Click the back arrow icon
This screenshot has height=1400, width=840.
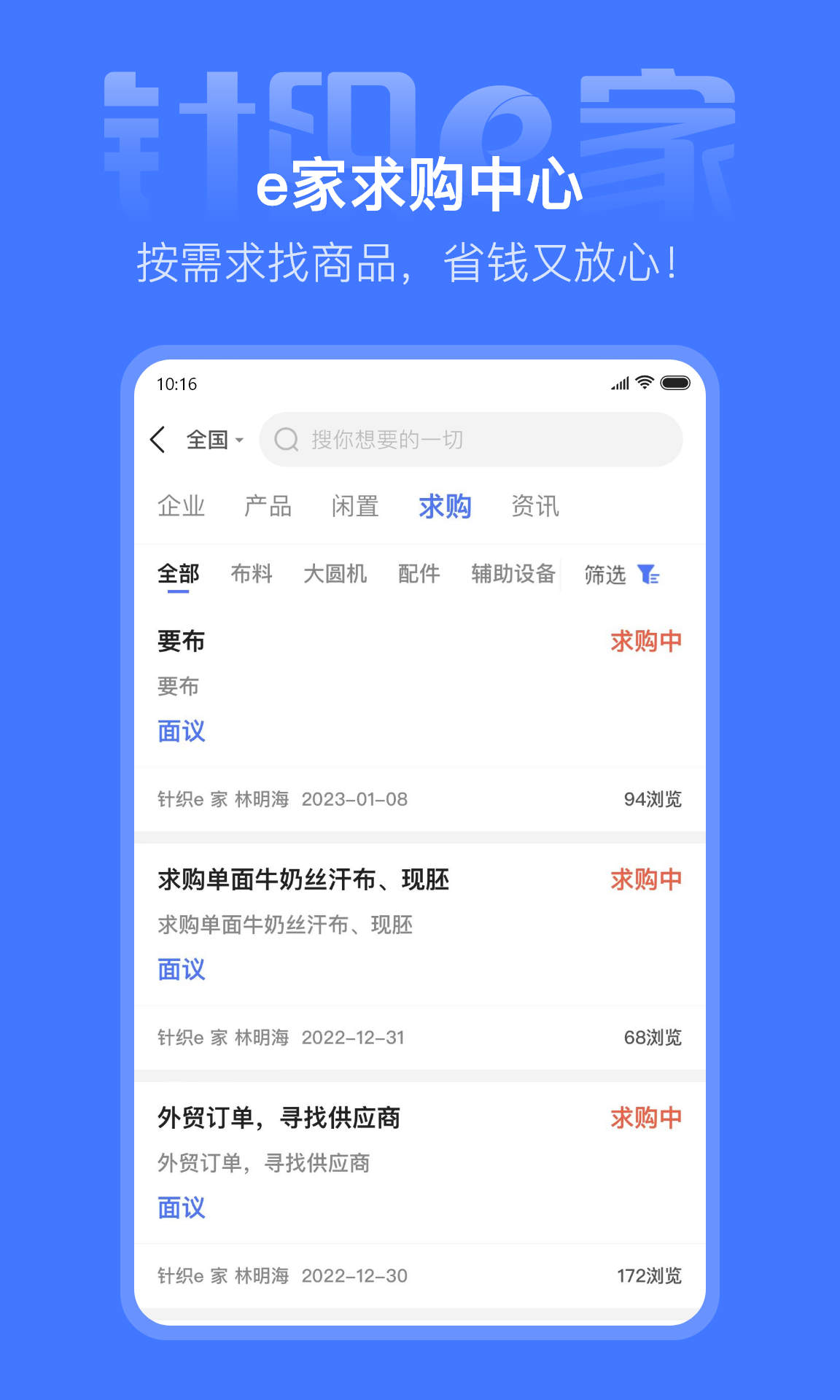[159, 439]
